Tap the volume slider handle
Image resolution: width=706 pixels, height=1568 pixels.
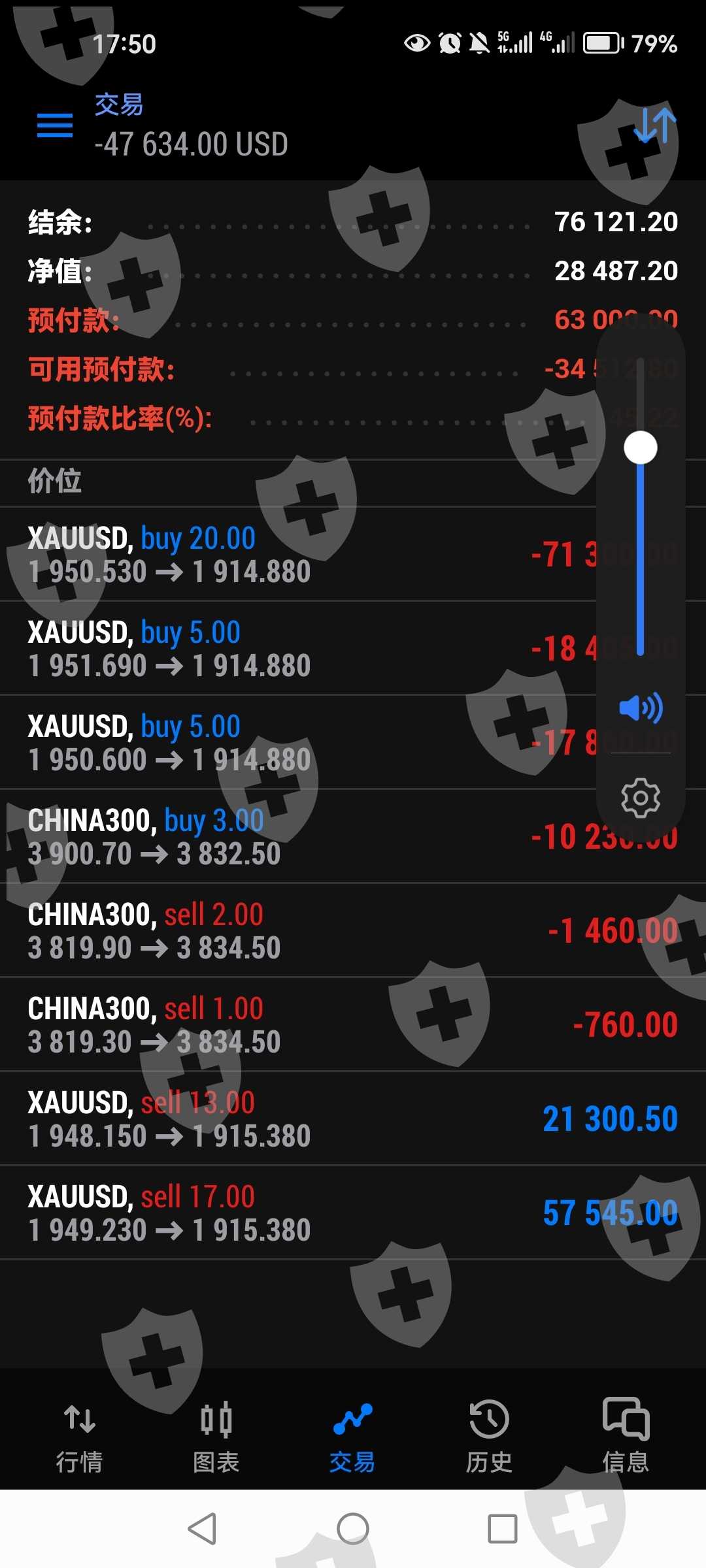pos(641,448)
